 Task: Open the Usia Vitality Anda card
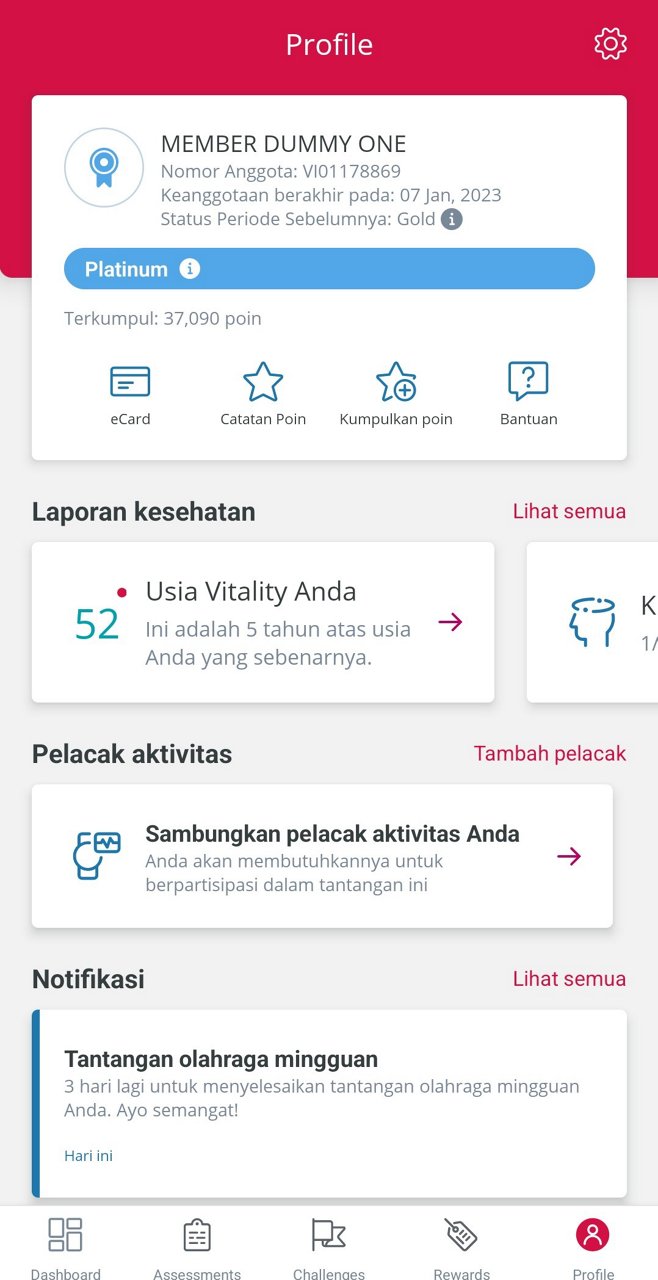point(263,622)
